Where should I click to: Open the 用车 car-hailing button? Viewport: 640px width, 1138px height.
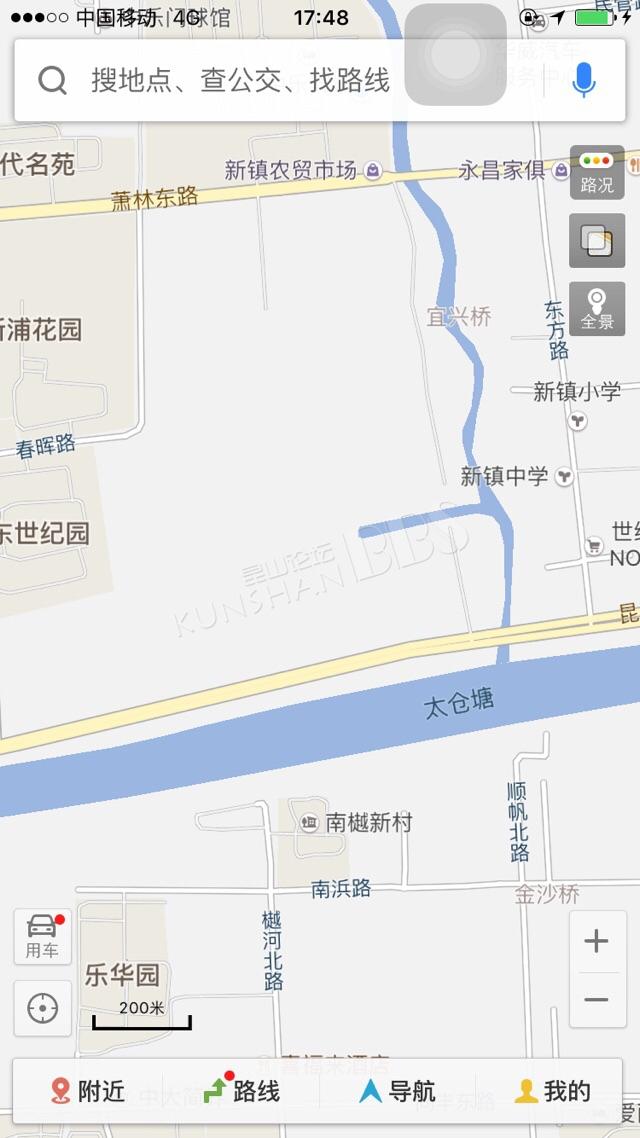coord(42,936)
